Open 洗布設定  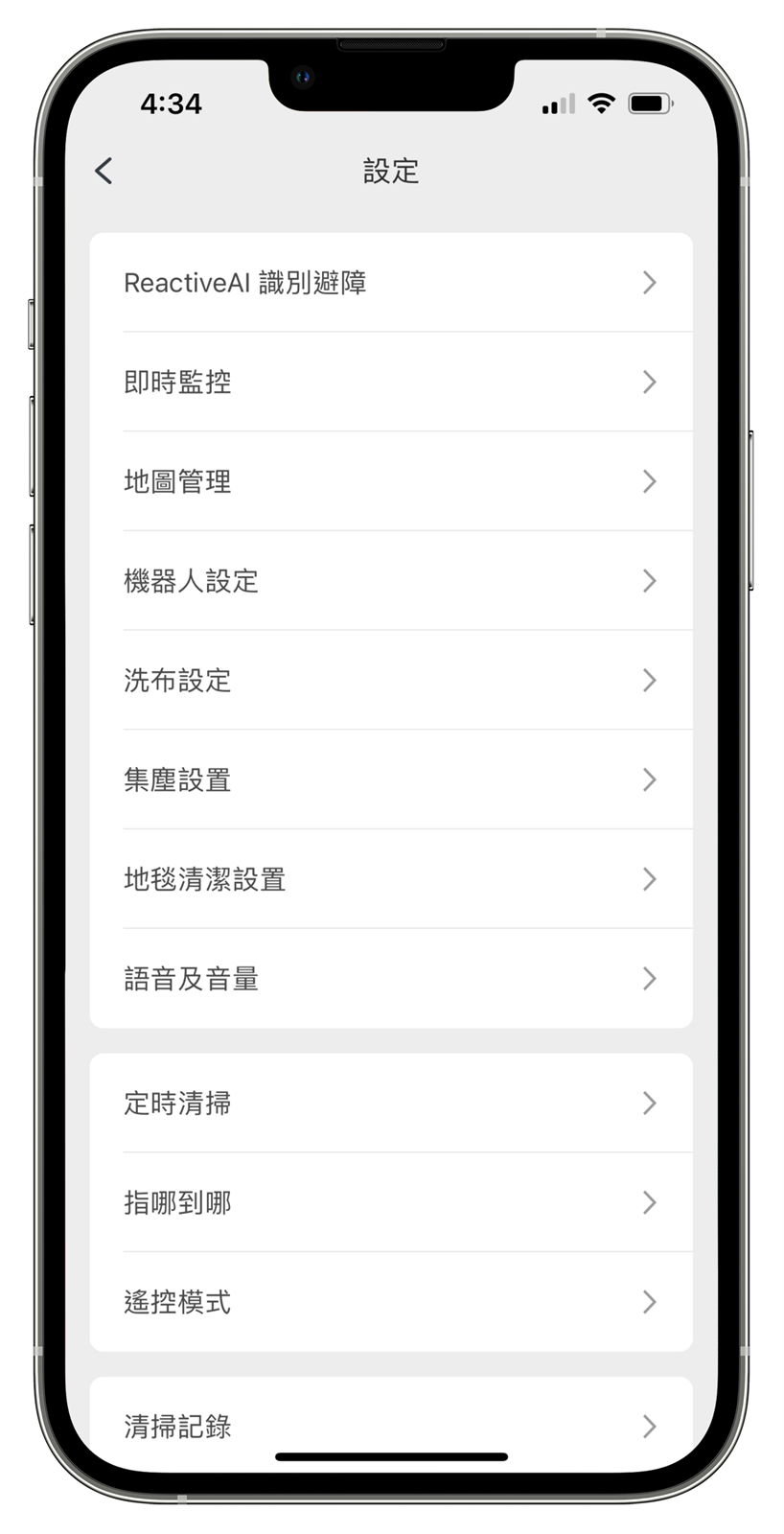click(x=390, y=681)
